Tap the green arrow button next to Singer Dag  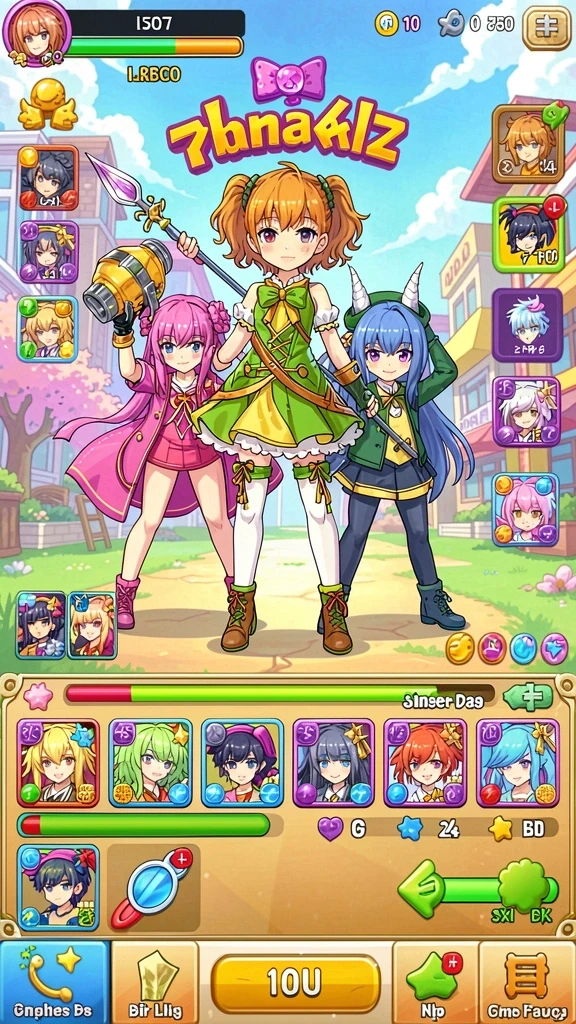click(529, 697)
